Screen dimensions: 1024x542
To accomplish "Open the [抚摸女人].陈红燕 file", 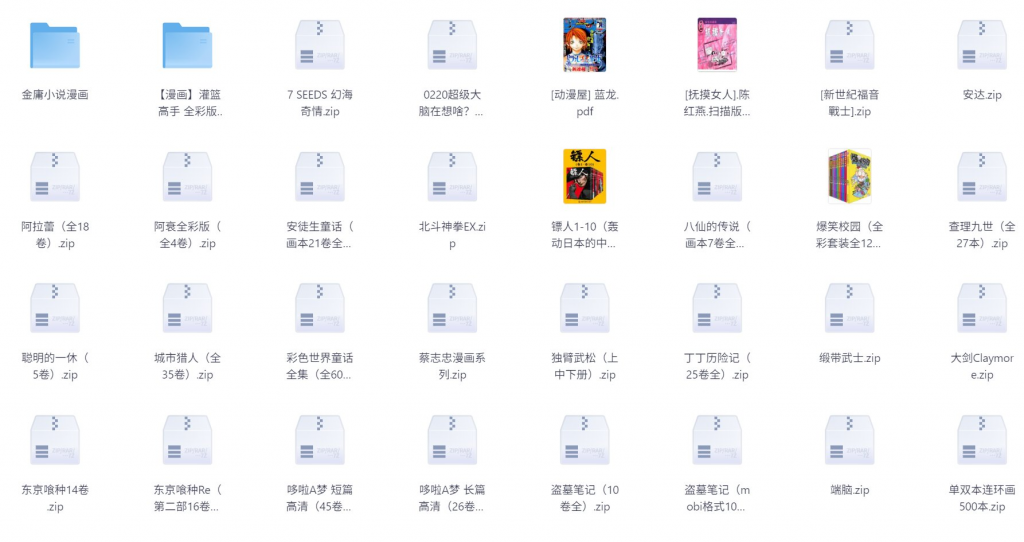I will click(x=717, y=46).
